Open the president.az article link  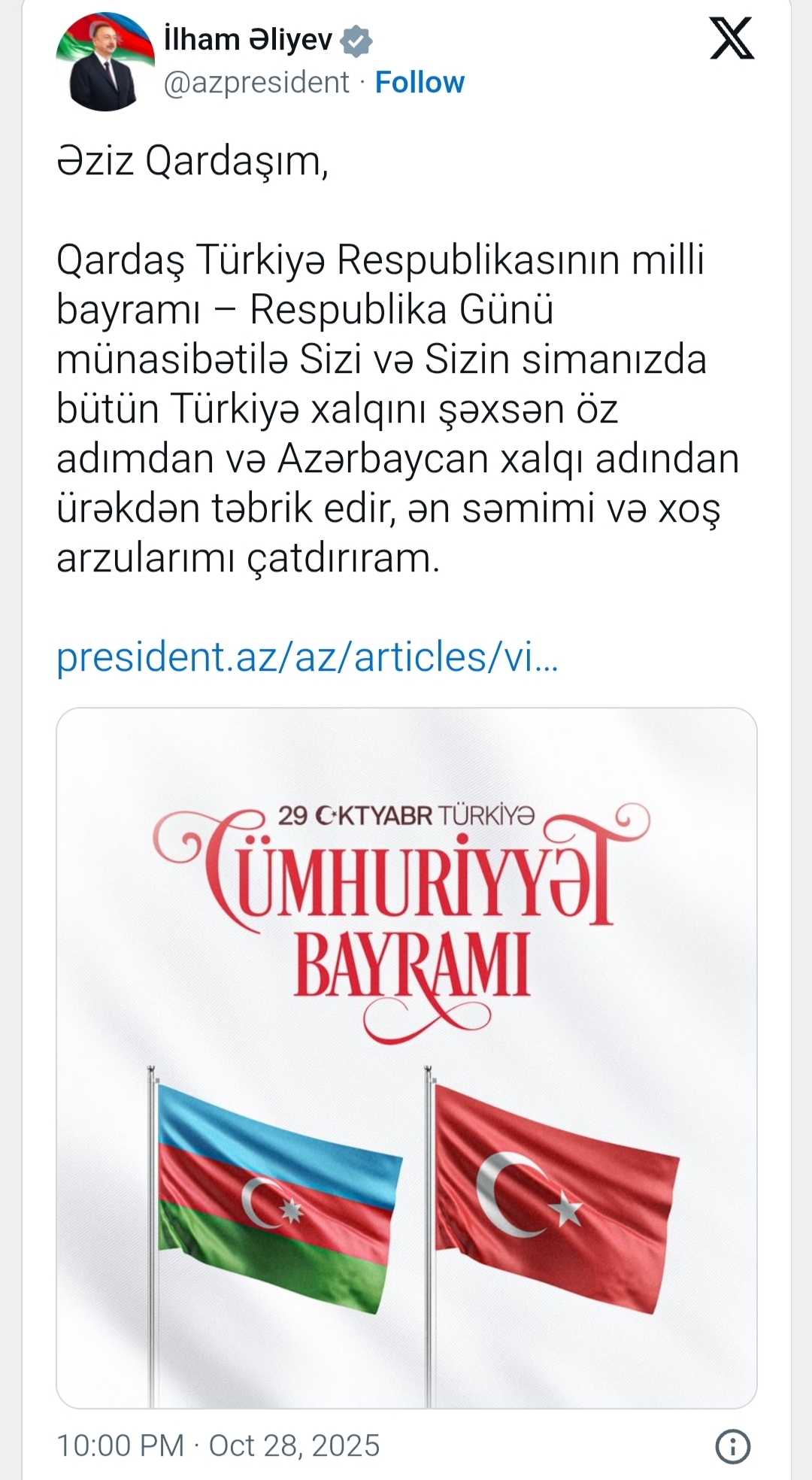coord(307,657)
